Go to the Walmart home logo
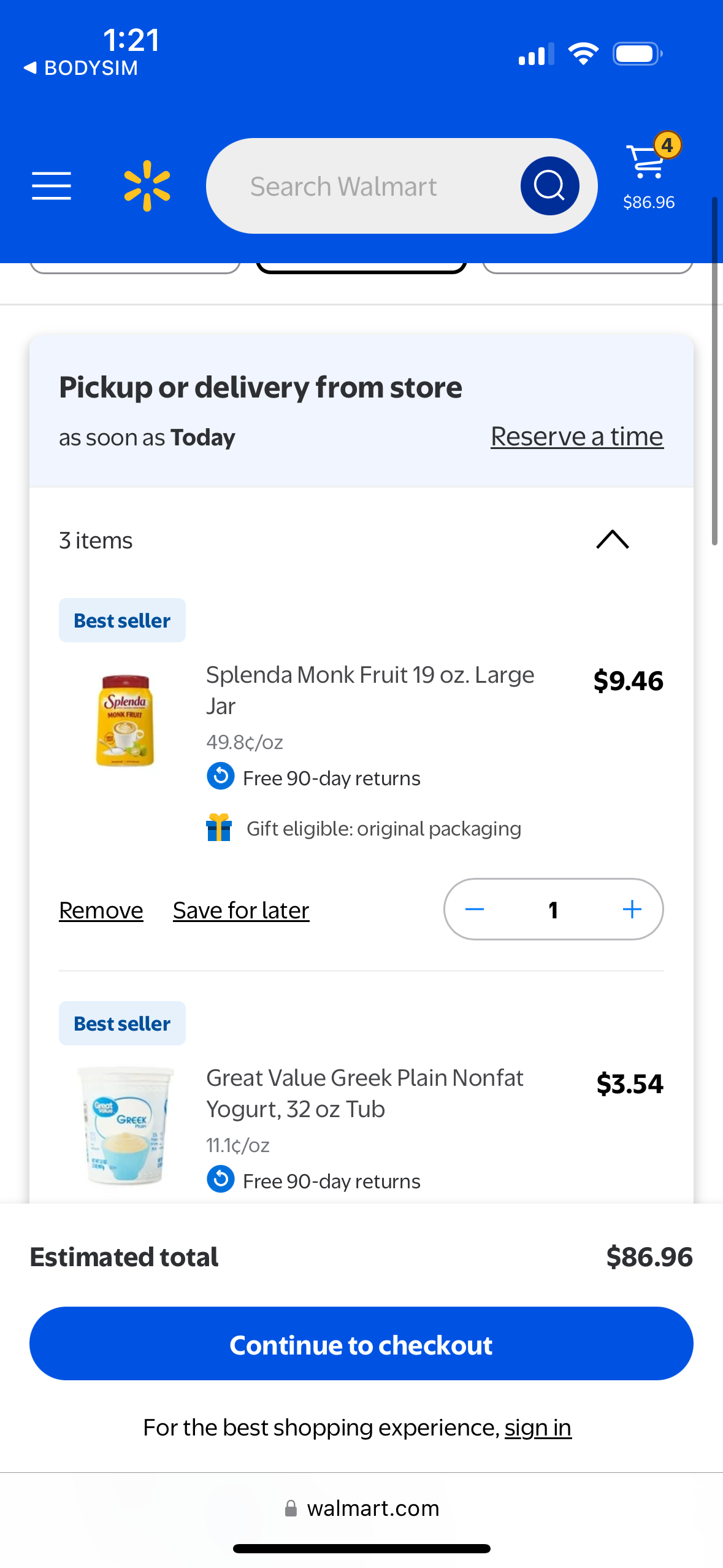Screen dimensions: 723x1568 147,186
